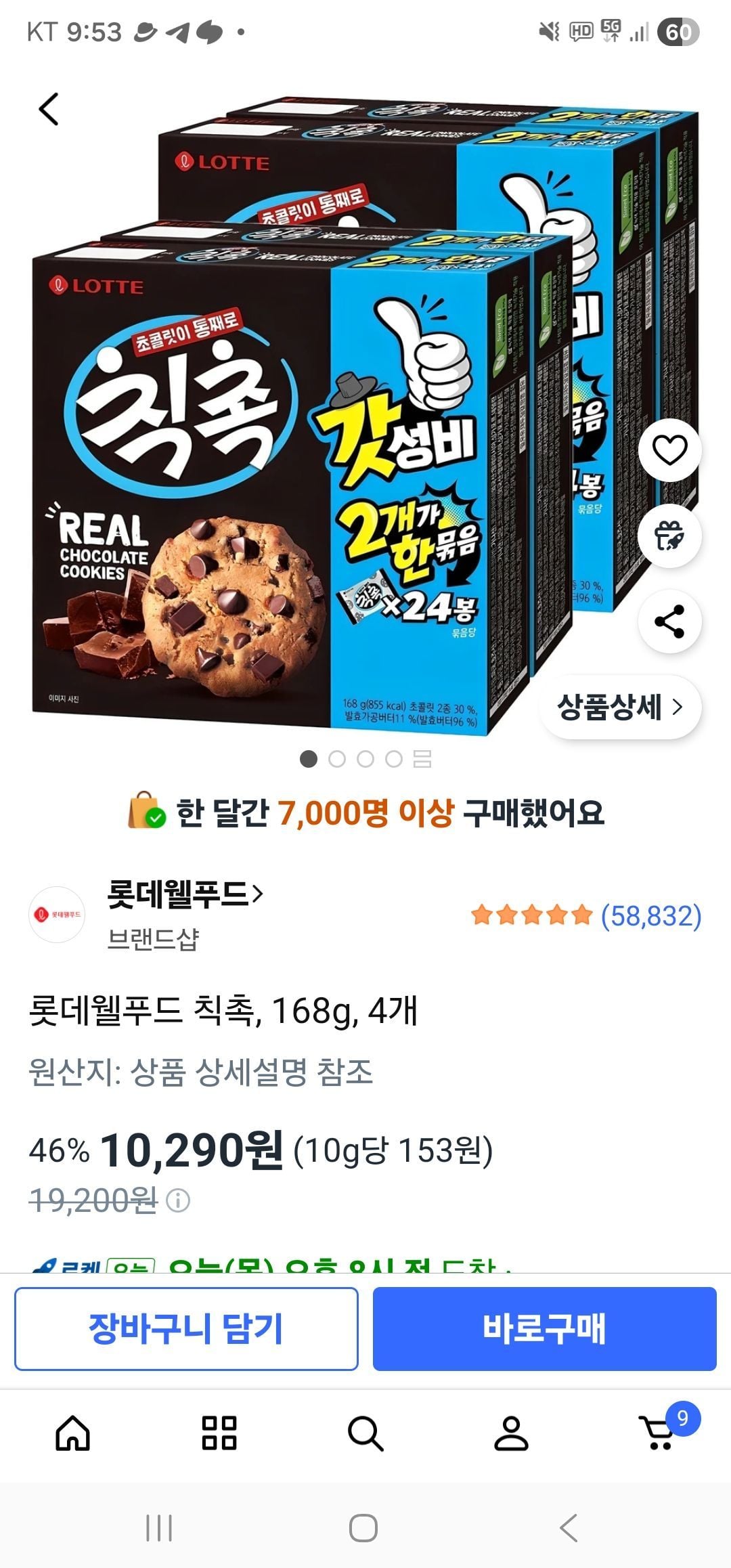Share this product
This screenshot has width=731, height=1568.
point(669,622)
